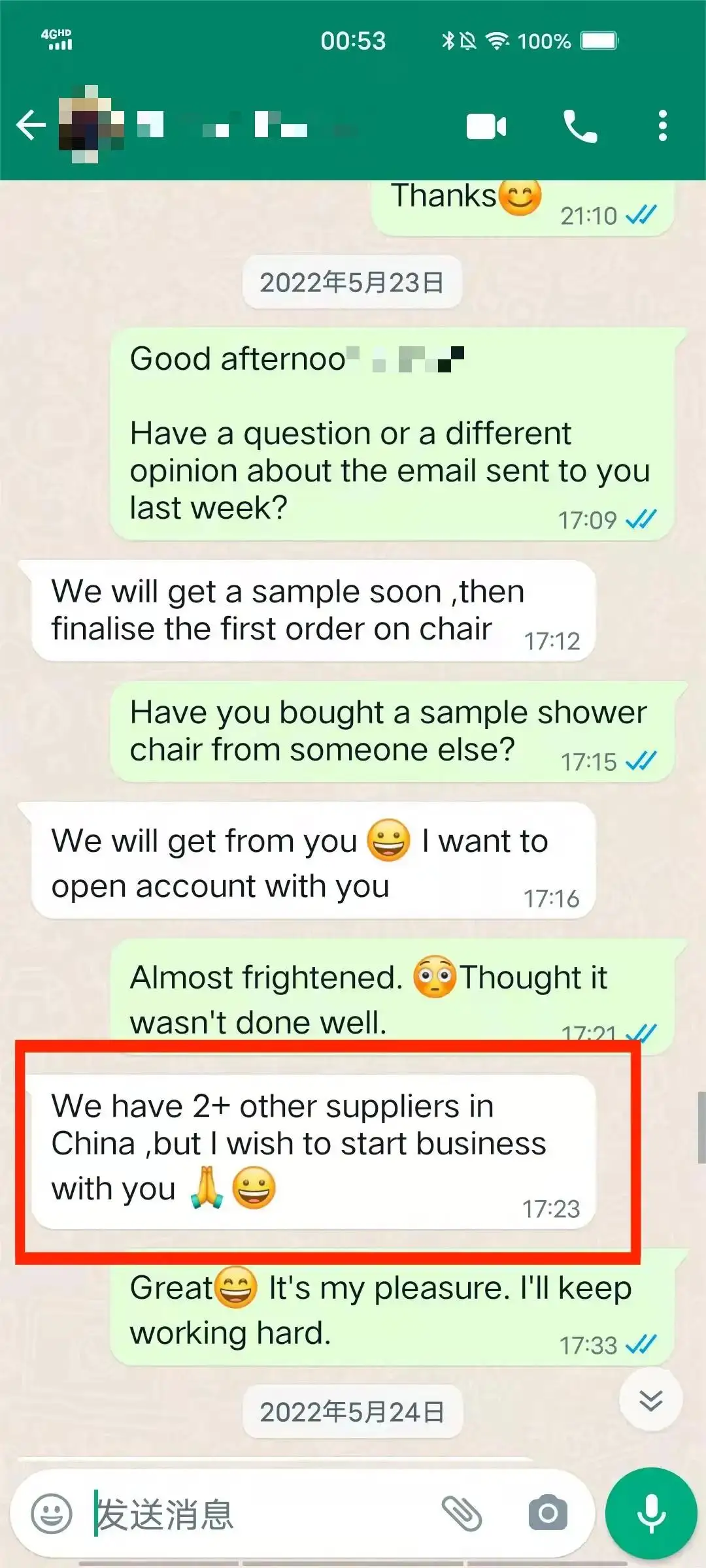
Task: Open the camera from the message bar
Action: point(548,1512)
